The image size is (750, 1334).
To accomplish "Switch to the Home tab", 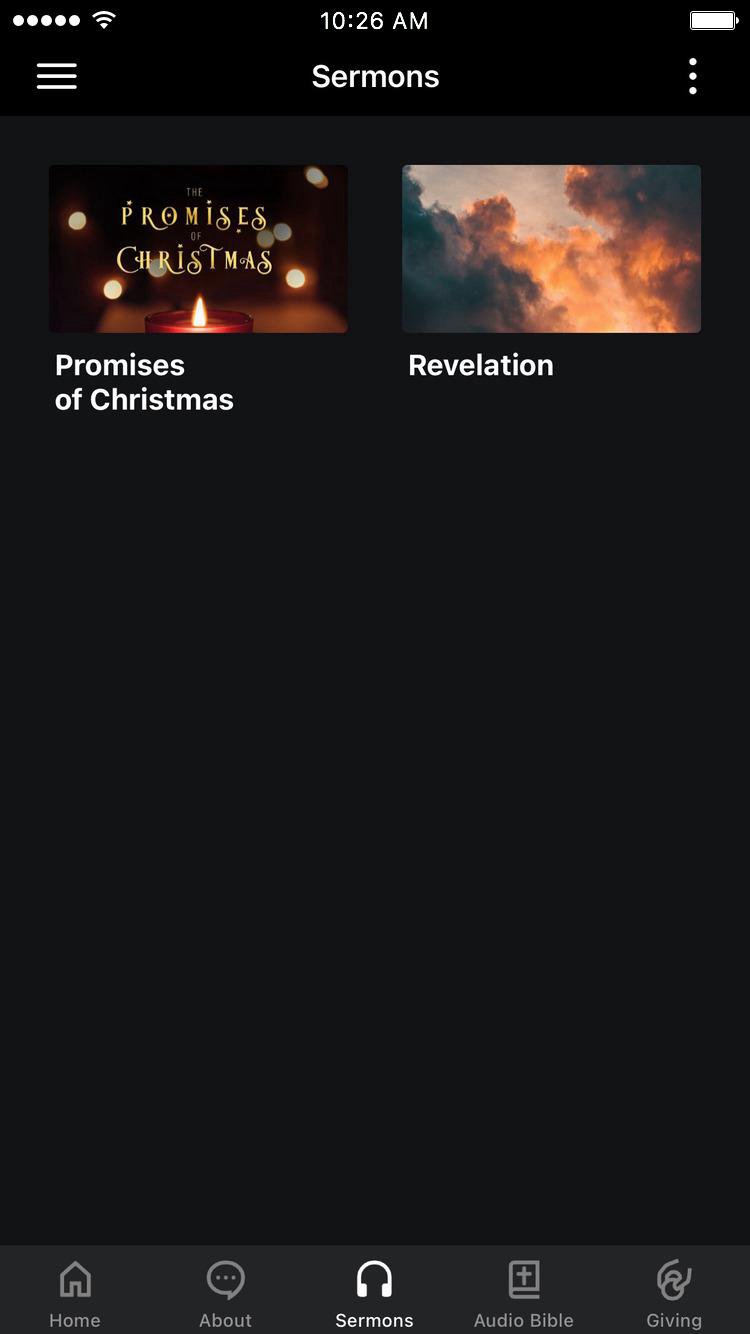I will coord(75,1292).
